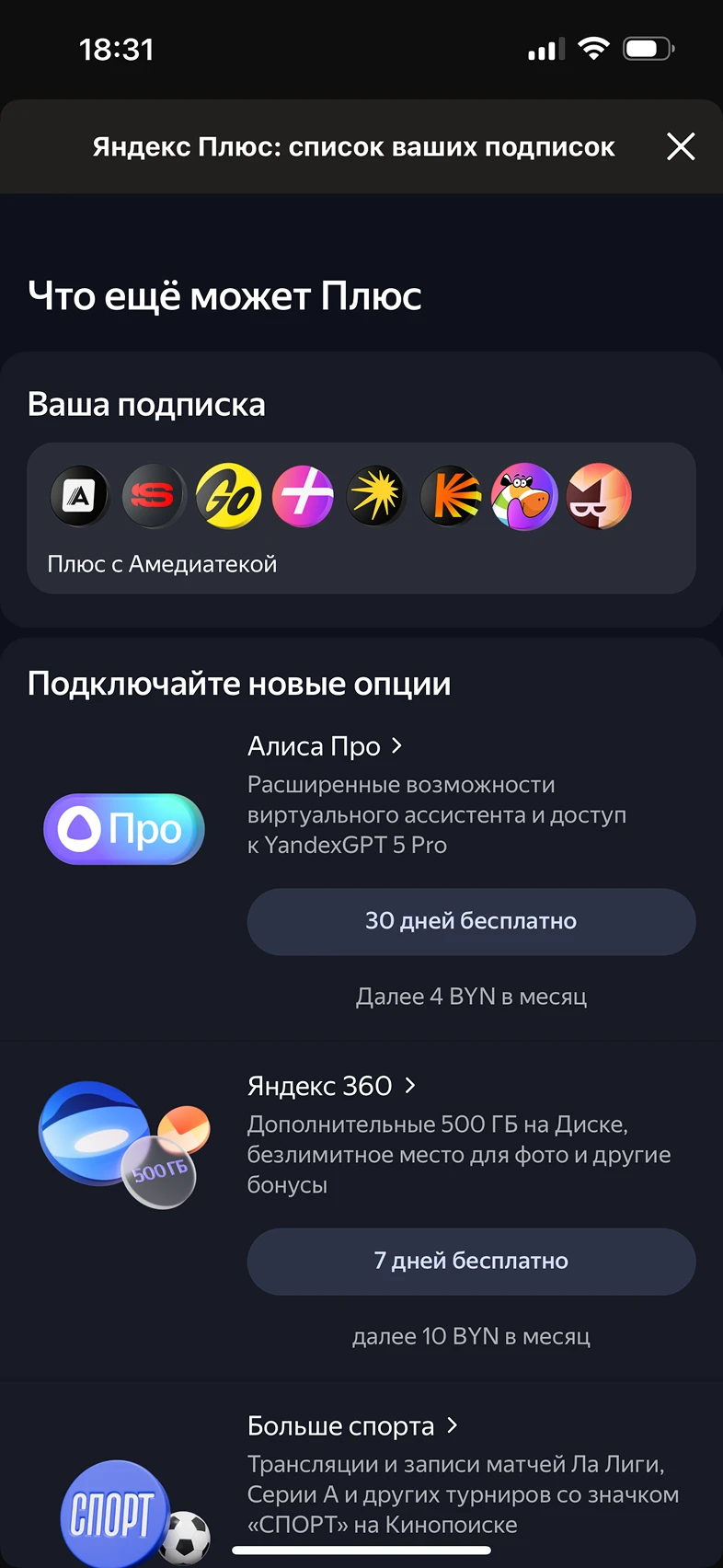
Task: Open Яндекс 360 details link
Action: 331,1086
